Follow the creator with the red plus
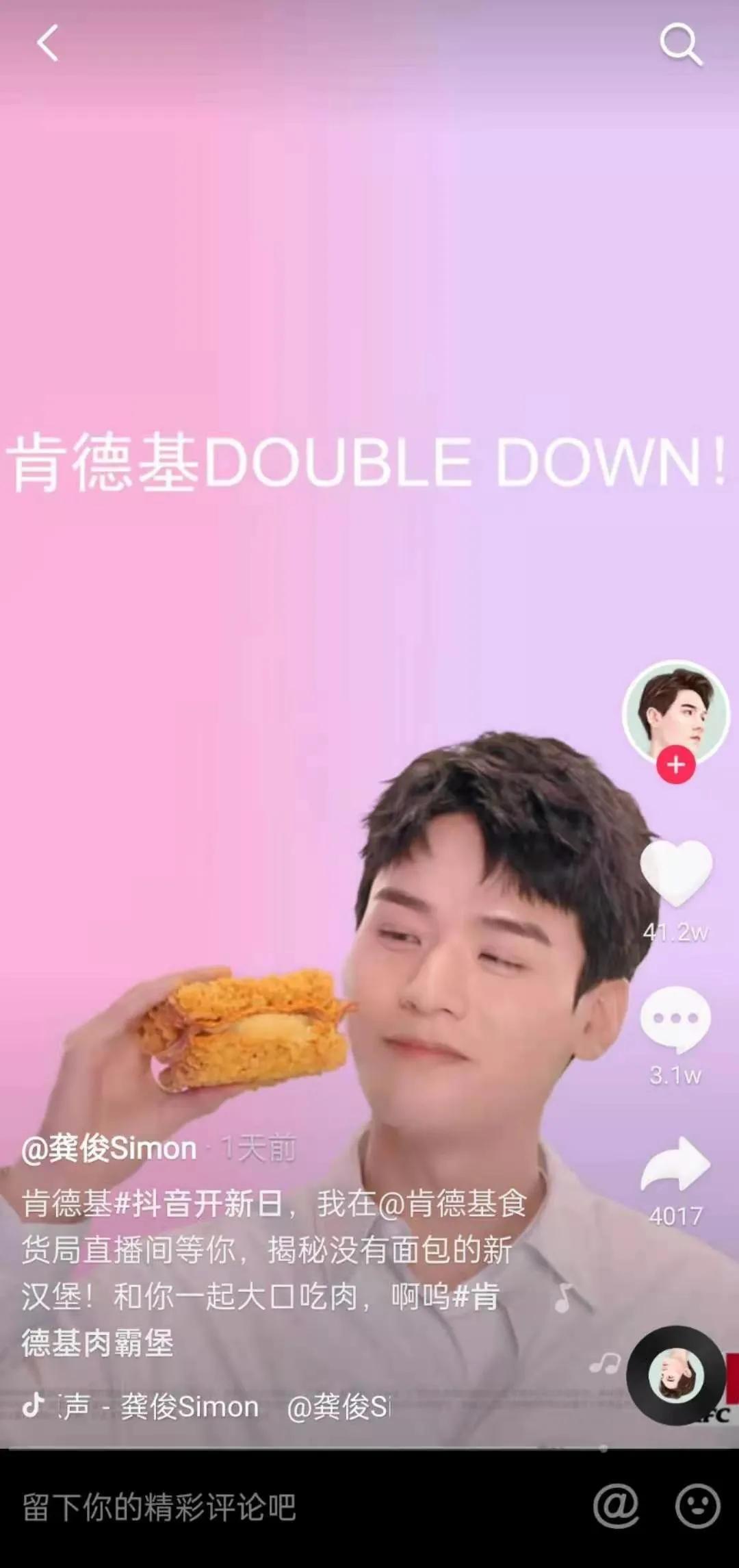This screenshot has width=739, height=1568. (676, 765)
